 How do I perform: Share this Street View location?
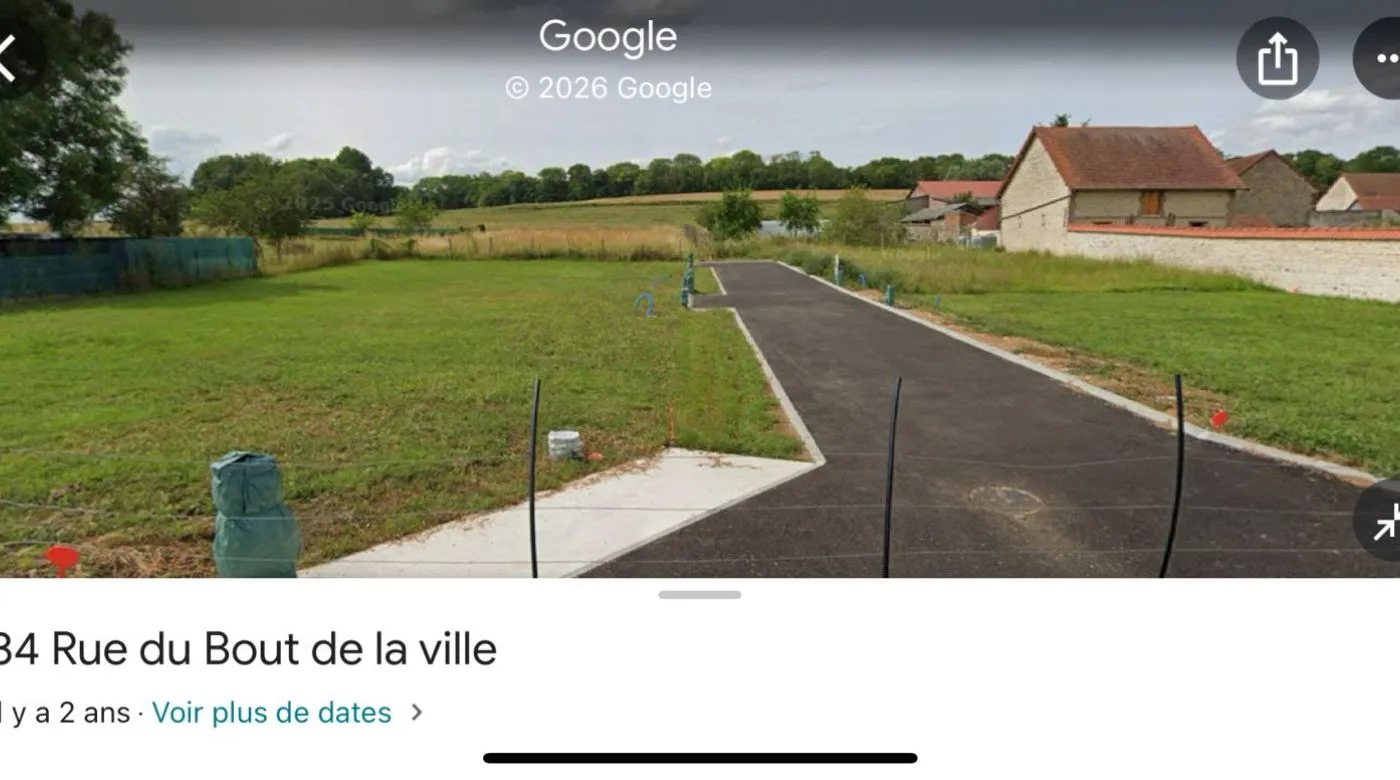click(x=1277, y=58)
